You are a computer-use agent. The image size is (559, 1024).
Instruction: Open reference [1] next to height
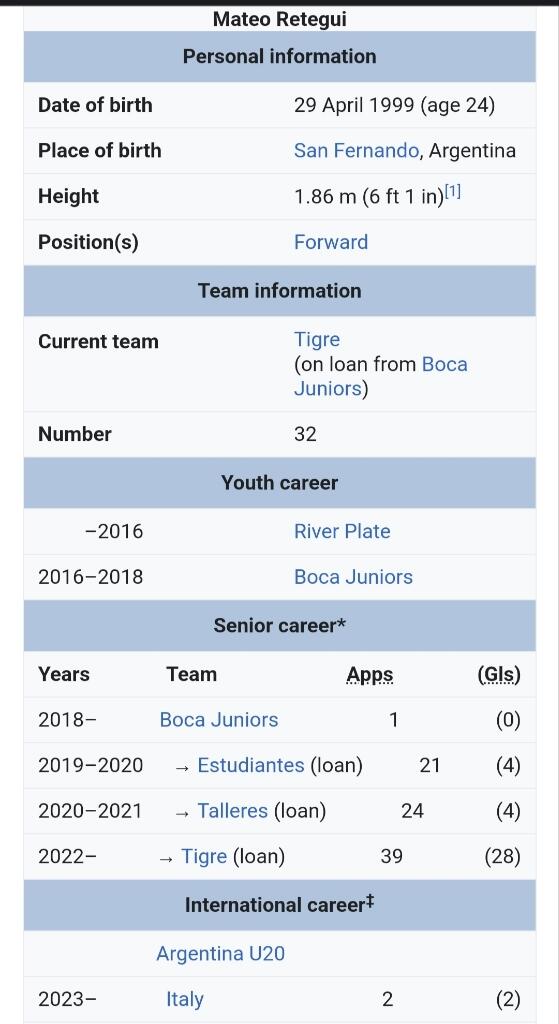coord(453,192)
